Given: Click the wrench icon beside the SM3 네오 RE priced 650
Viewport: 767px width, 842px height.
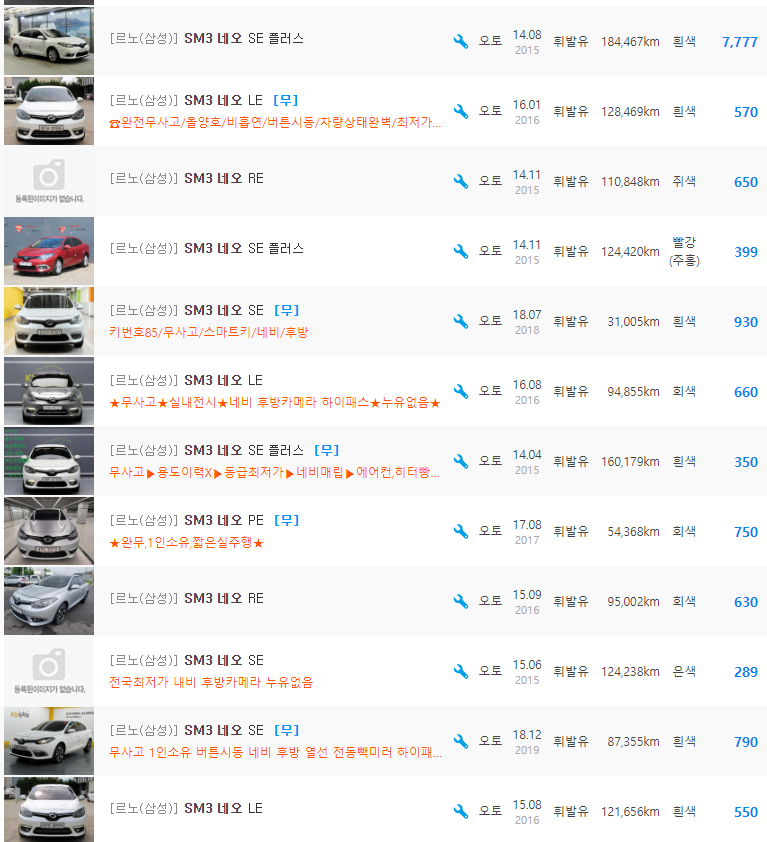Looking at the screenshot, I should coord(460,181).
